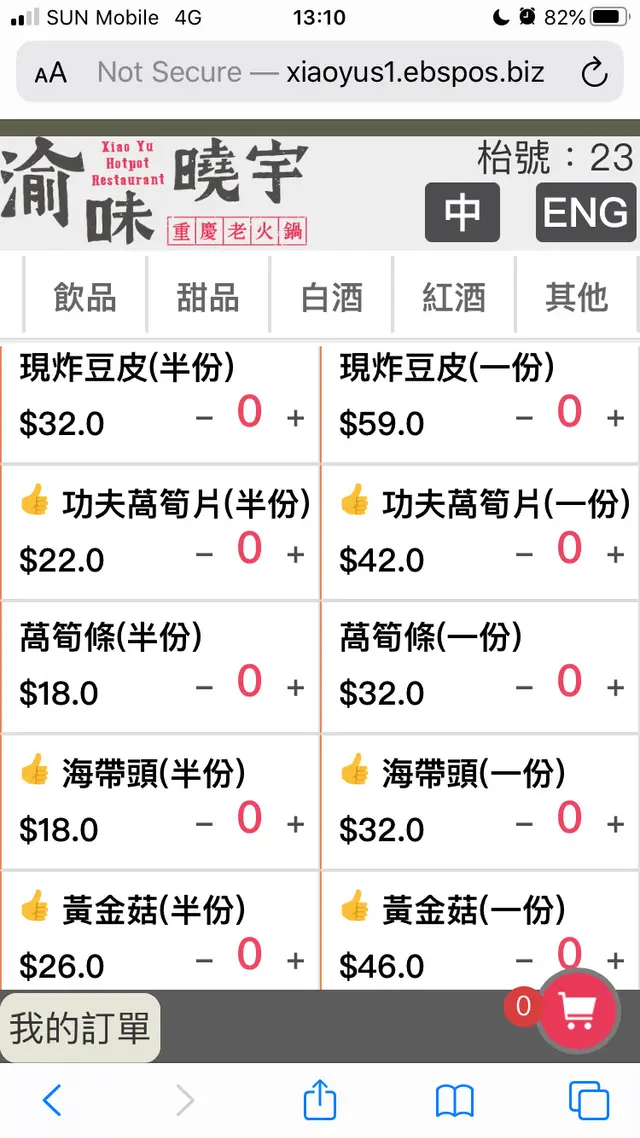Viewport: 640px width, 1138px height.
Task: Open Safari's share sheet
Action: 319,1101
